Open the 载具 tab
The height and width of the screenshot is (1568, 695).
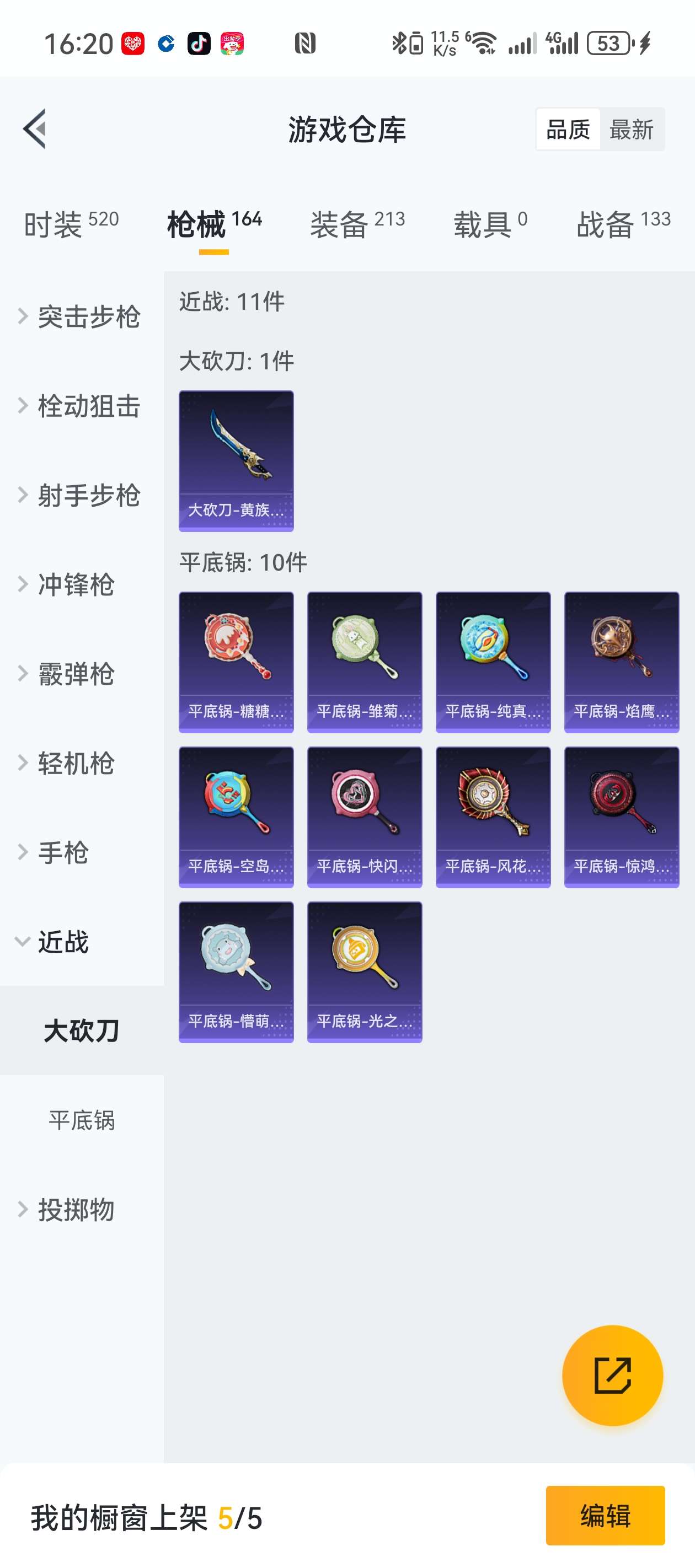coord(490,223)
